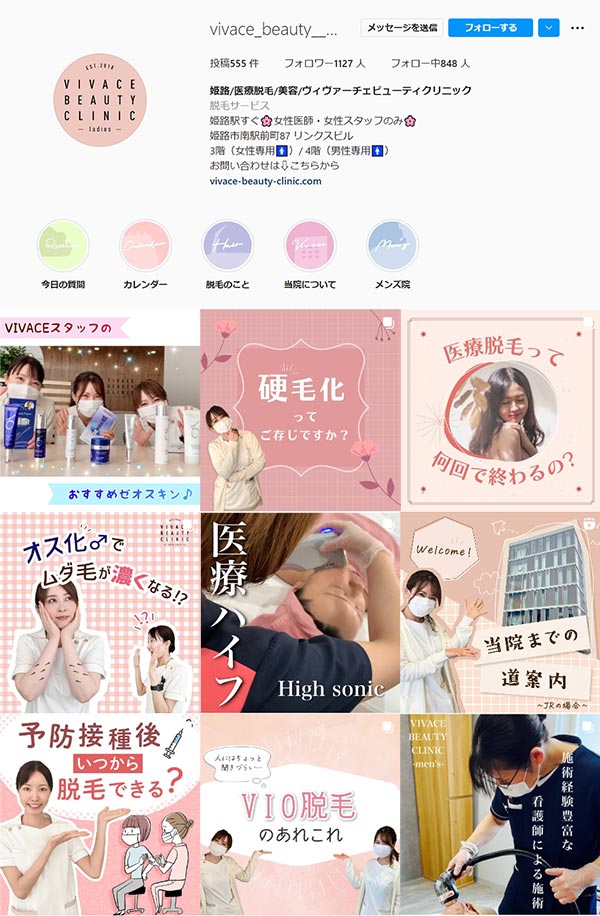Open the three-dot overflow menu
The width and height of the screenshot is (600, 916).
coord(577,28)
